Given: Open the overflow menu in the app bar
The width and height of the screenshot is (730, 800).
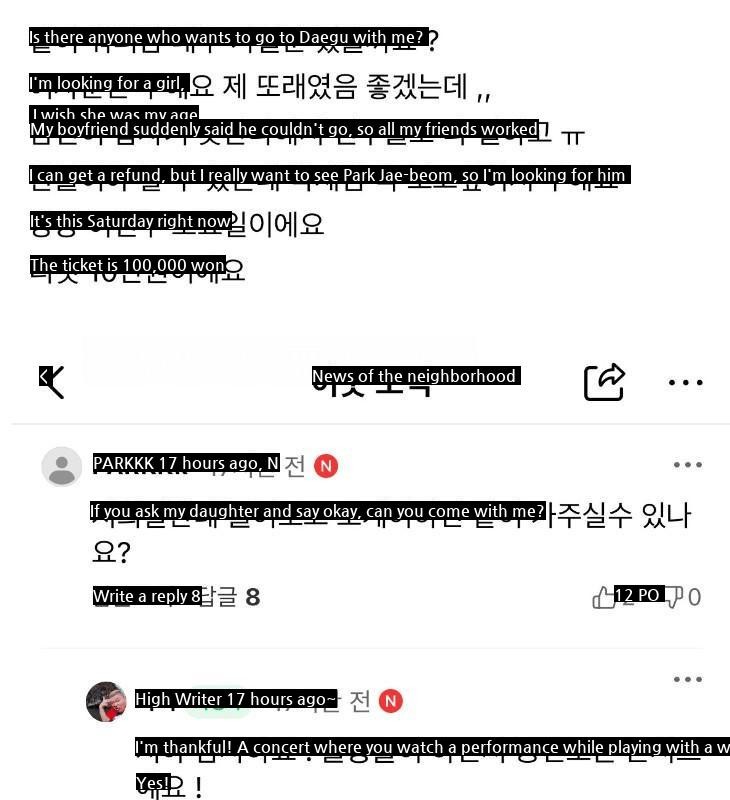Looking at the screenshot, I should click(x=685, y=382).
